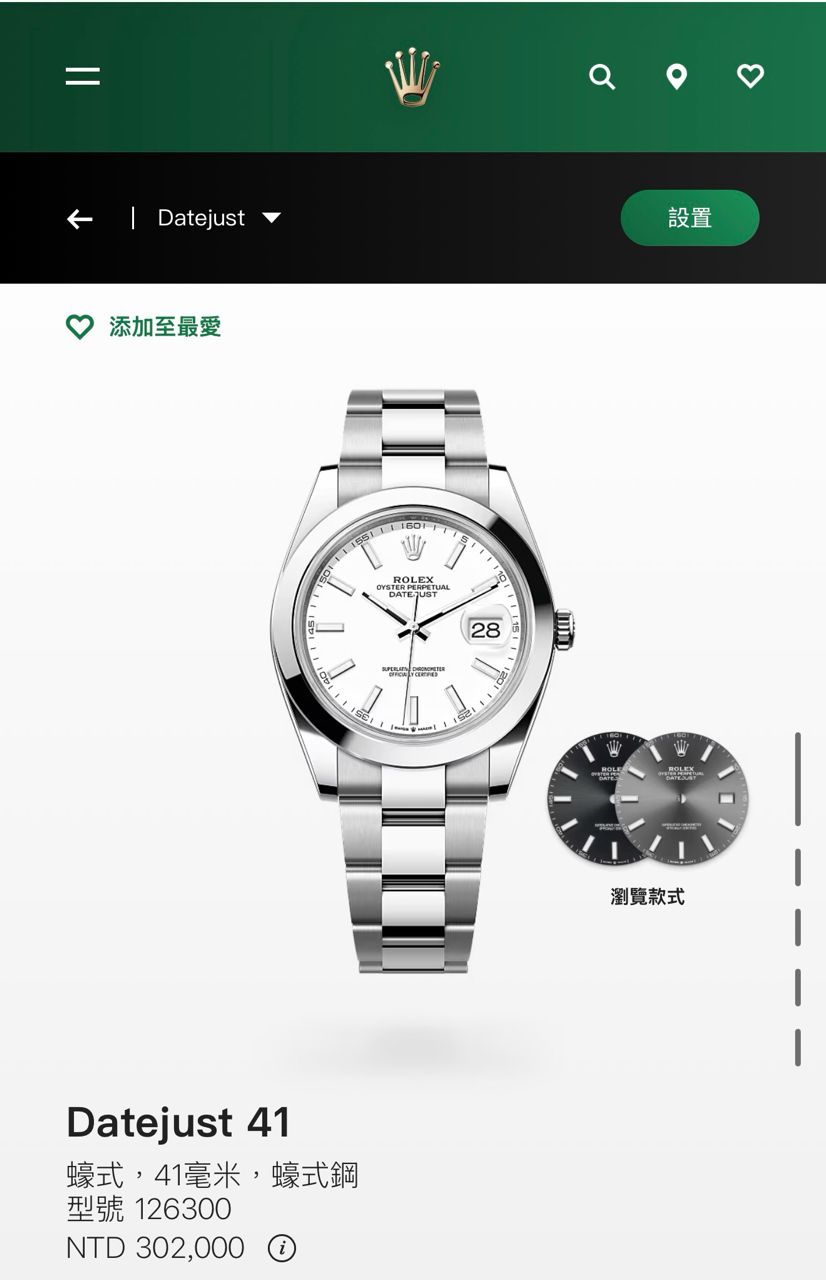Go back with the left arrow
826x1280 pixels.
tap(80, 219)
